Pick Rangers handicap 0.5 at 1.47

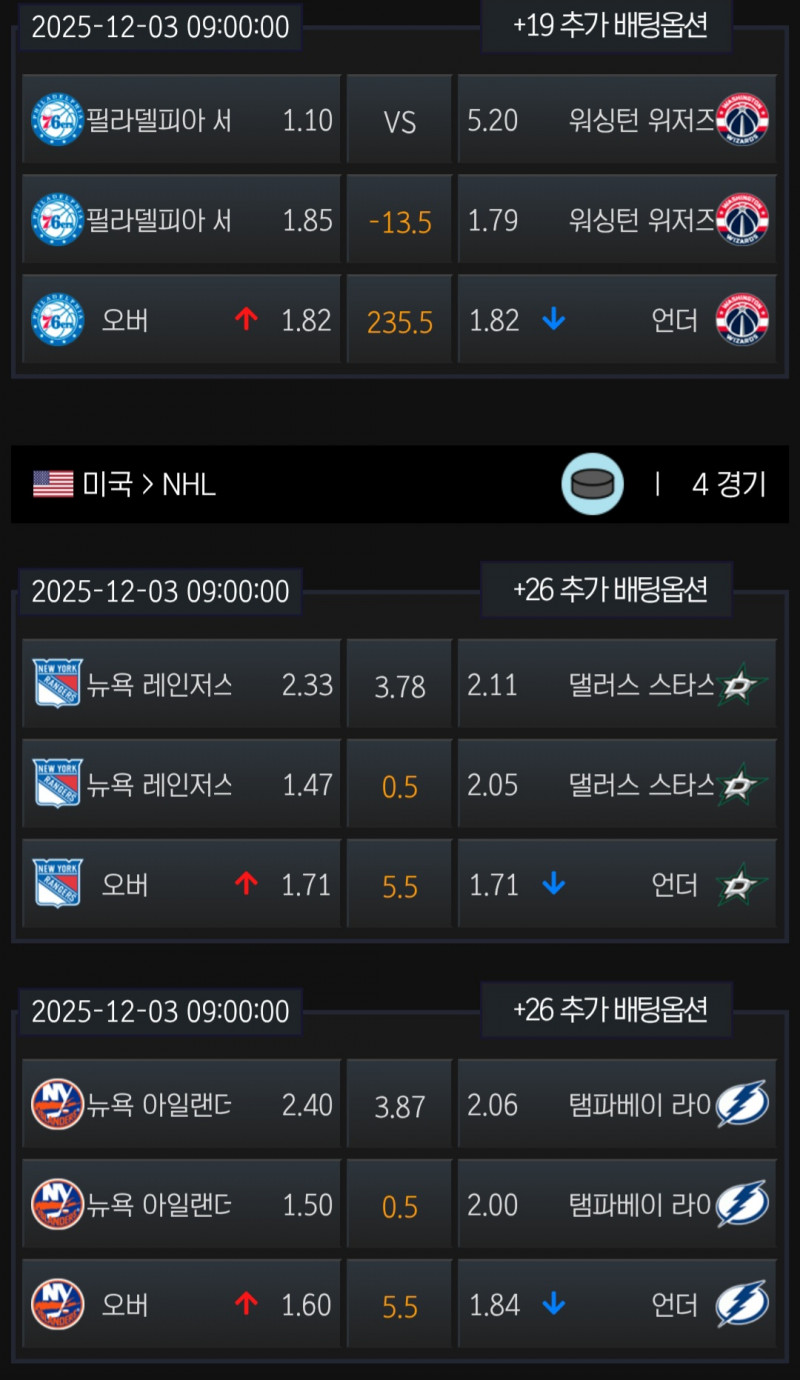pos(181,785)
